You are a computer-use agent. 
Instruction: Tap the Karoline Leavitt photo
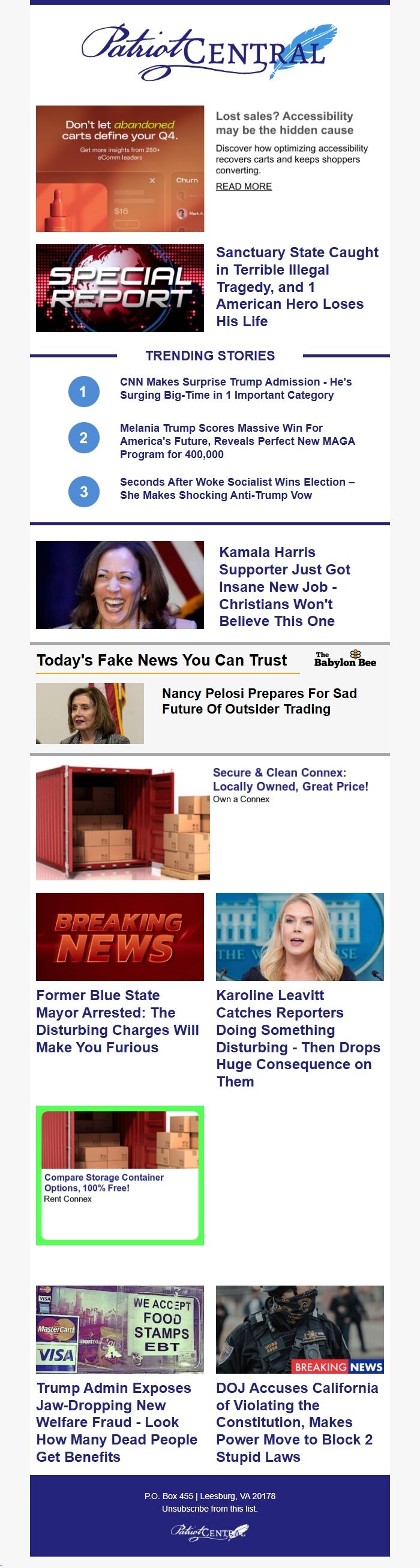point(299,936)
